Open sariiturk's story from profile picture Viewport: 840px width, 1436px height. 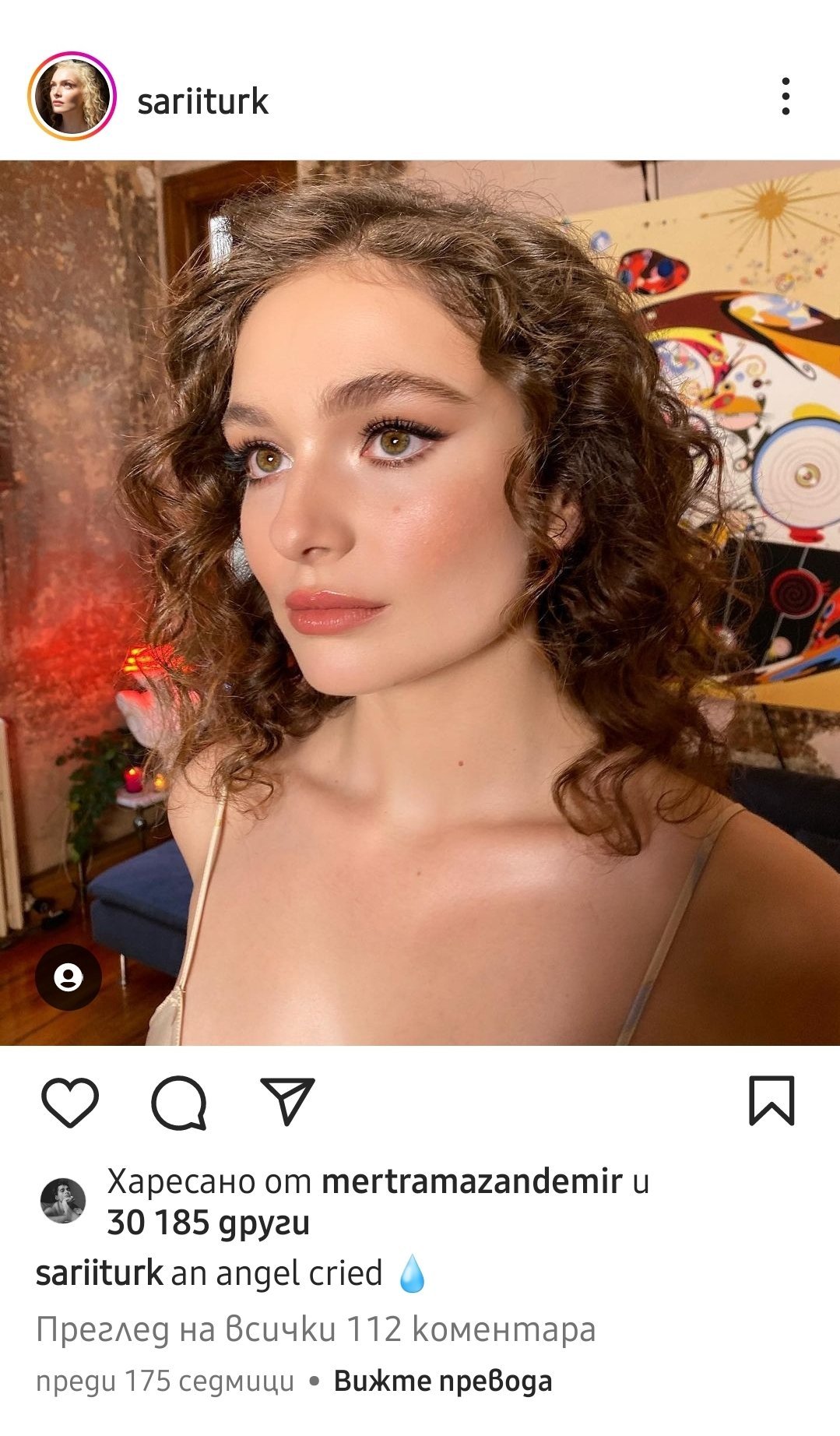[x=72, y=97]
